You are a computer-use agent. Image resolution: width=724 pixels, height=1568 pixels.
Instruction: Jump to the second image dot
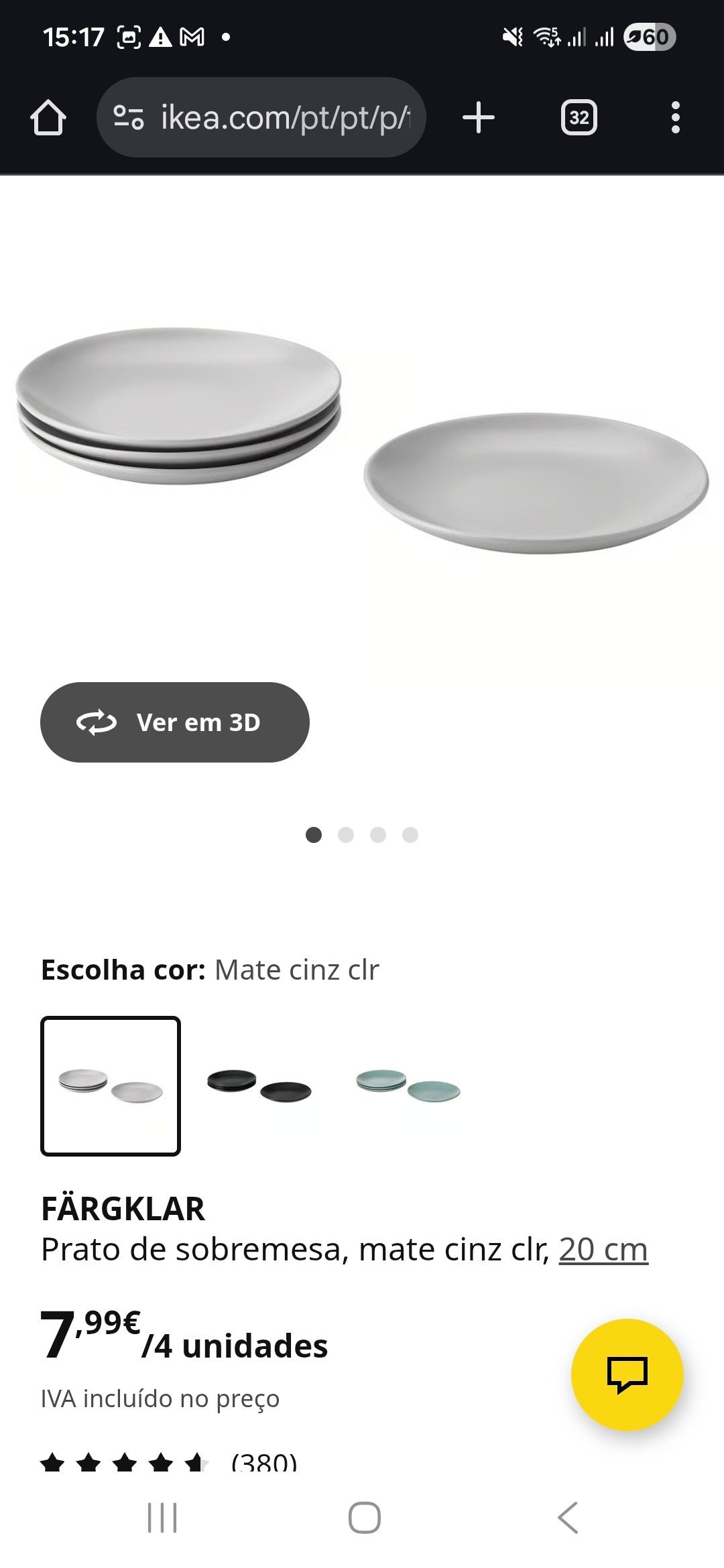346,835
